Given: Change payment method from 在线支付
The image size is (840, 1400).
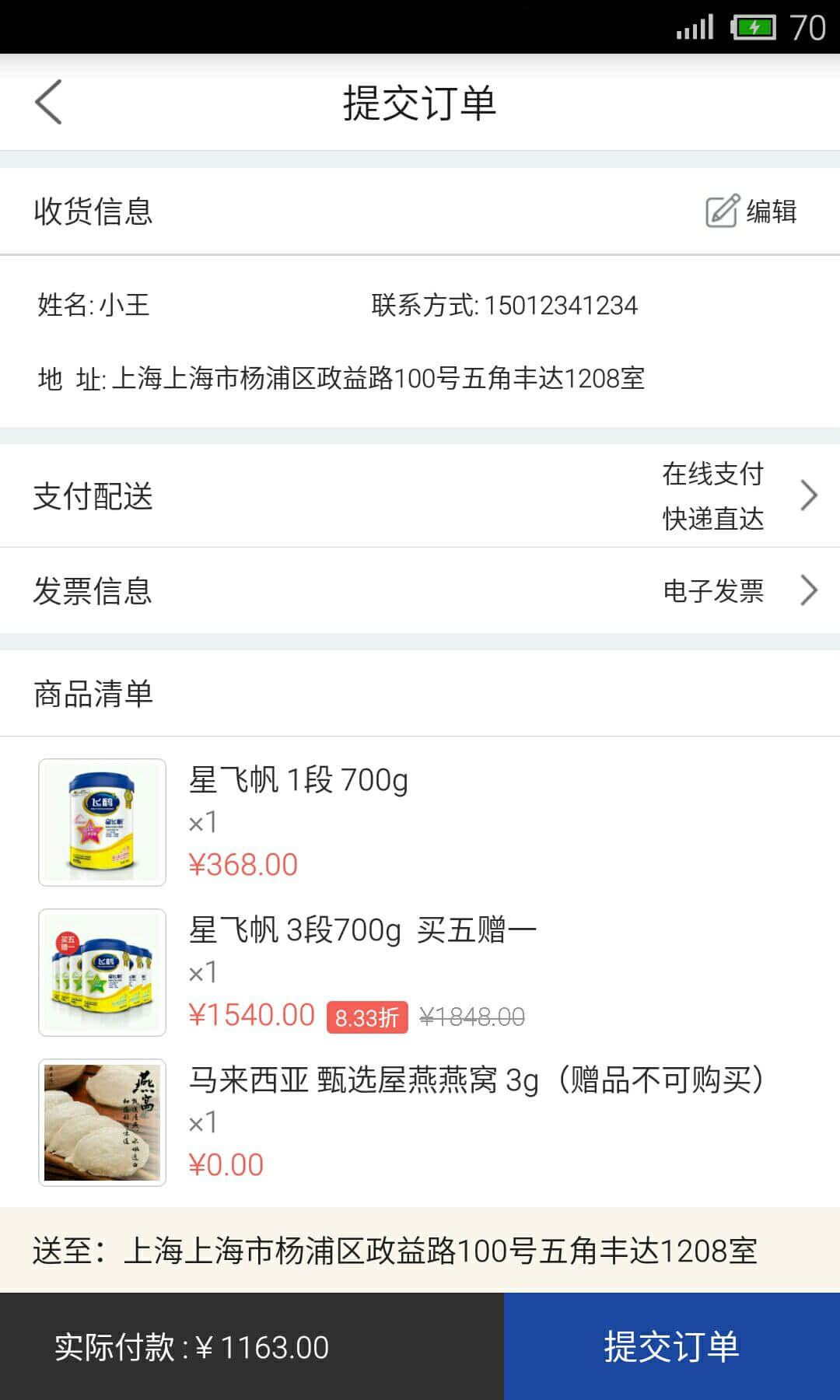Looking at the screenshot, I should click(712, 474).
